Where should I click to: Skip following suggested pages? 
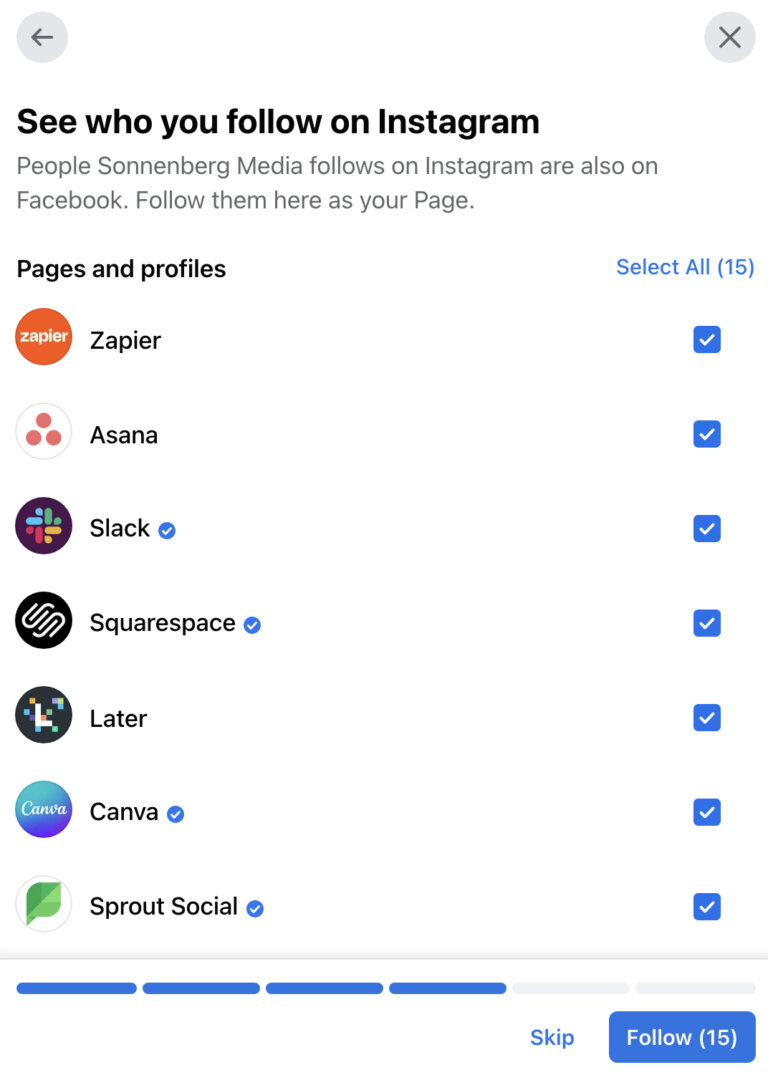552,1037
